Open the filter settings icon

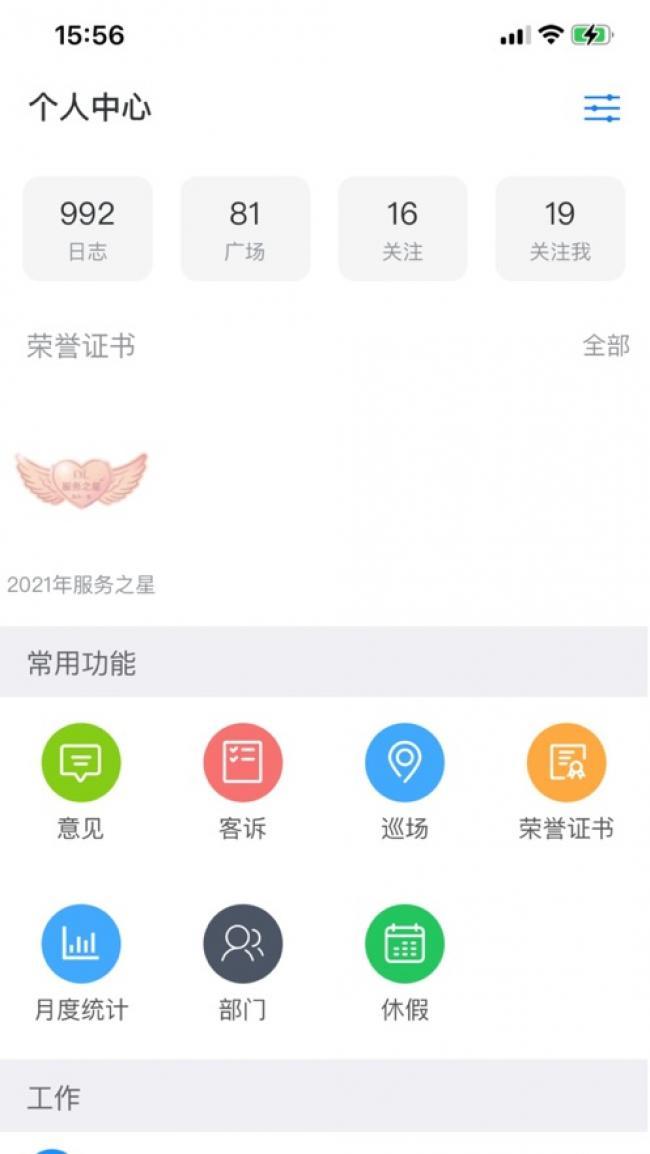point(602,108)
